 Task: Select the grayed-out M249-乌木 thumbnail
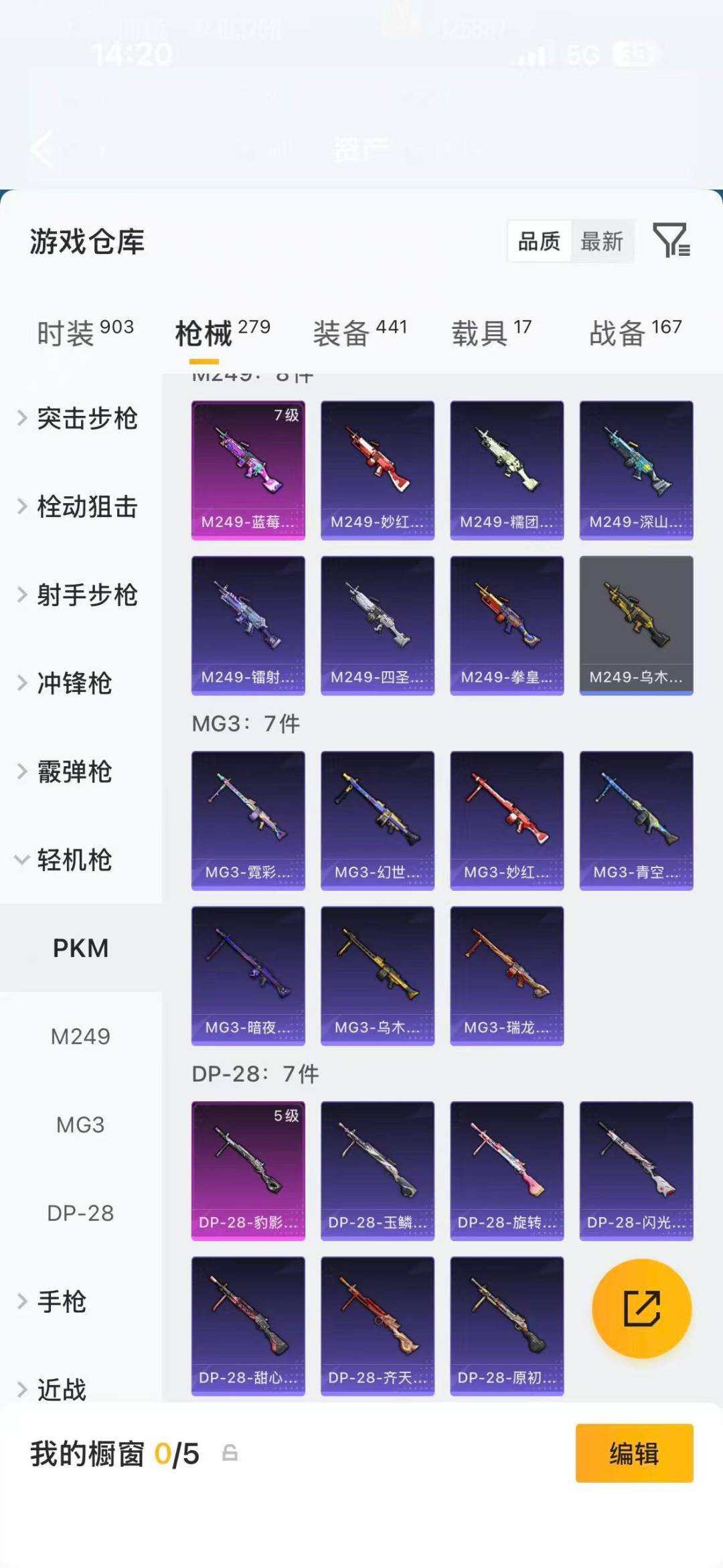pyautogui.click(x=637, y=626)
